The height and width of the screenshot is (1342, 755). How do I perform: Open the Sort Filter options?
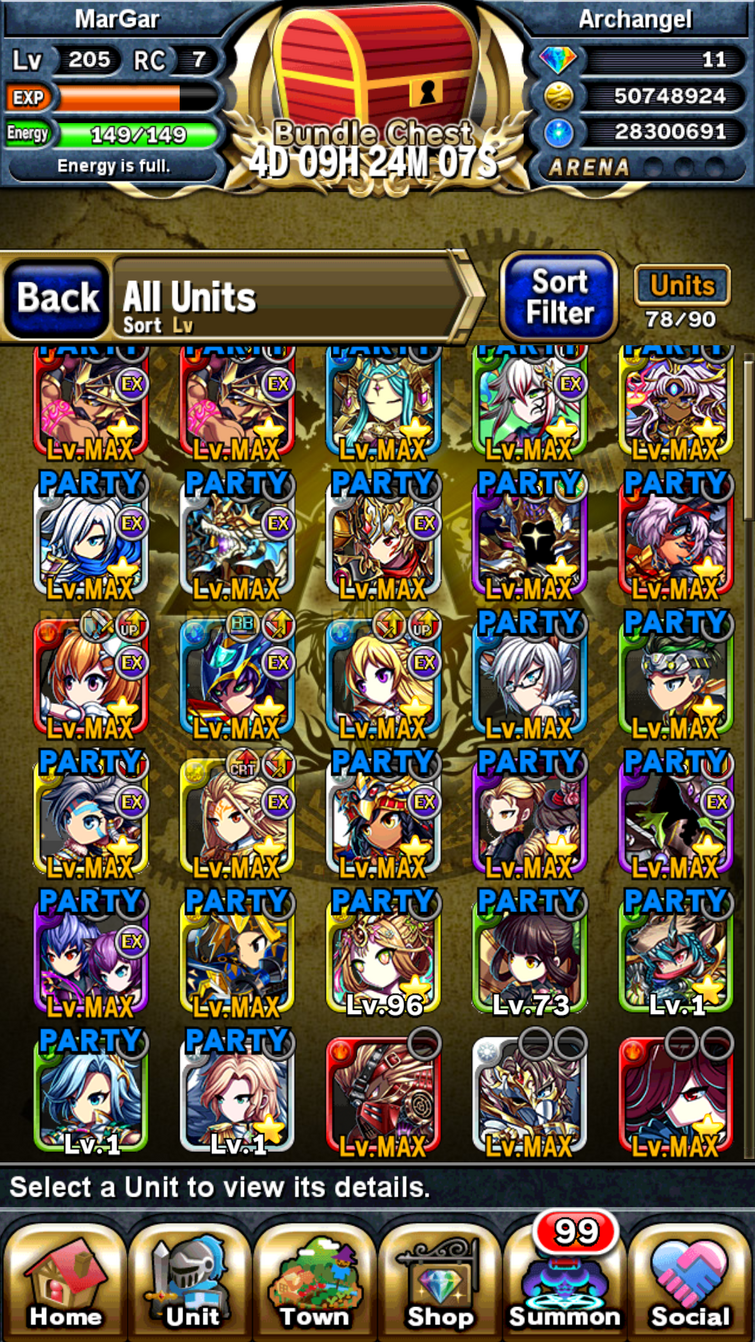(x=559, y=297)
